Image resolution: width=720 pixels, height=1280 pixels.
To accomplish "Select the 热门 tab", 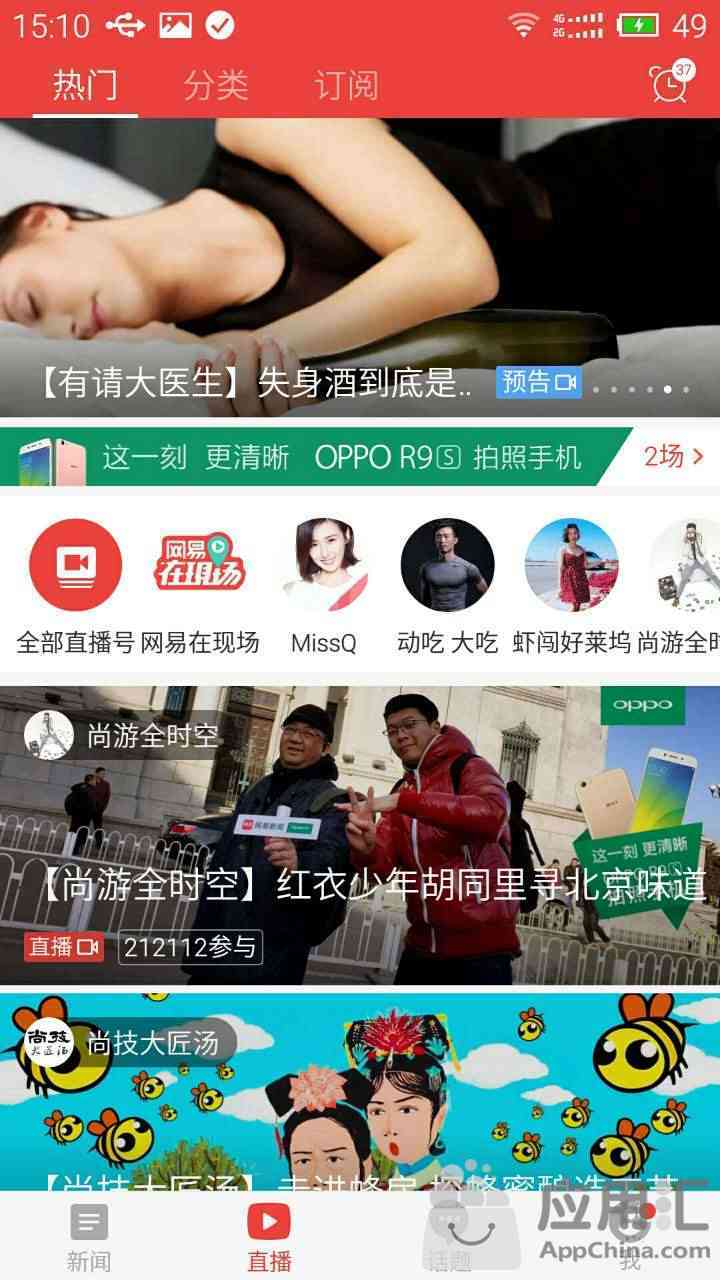I will coord(85,86).
